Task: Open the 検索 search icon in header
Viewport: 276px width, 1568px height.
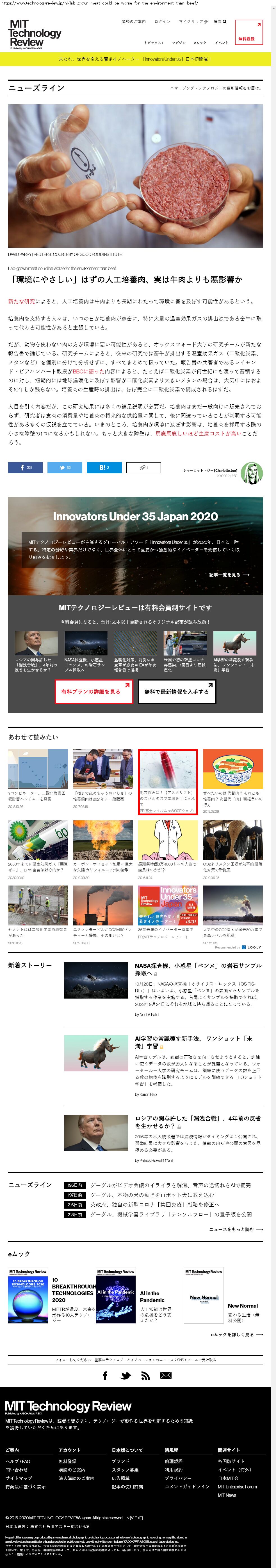Action: pos(220,22)
